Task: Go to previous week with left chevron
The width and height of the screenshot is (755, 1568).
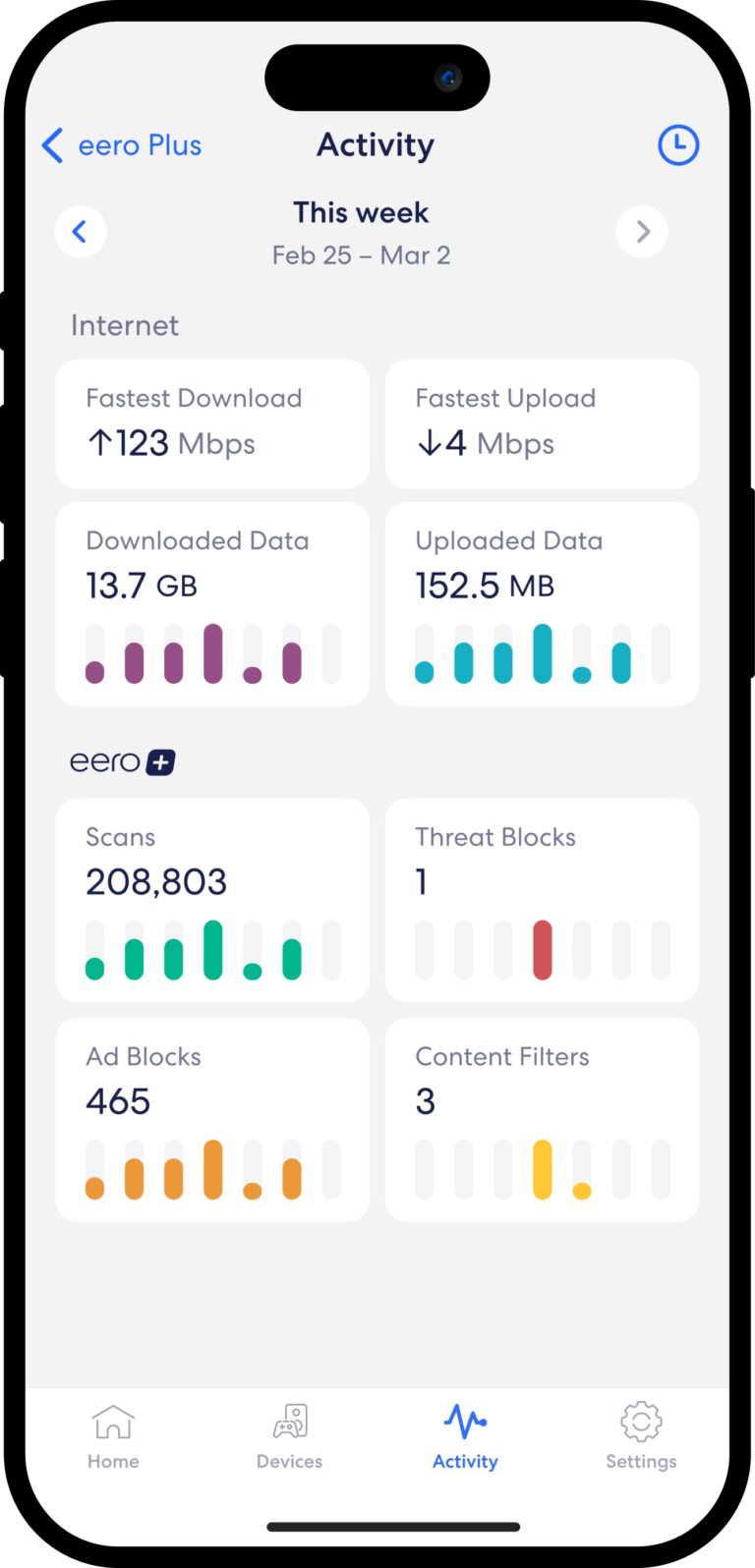Action: pyautogui.click(x=81, y=231)
